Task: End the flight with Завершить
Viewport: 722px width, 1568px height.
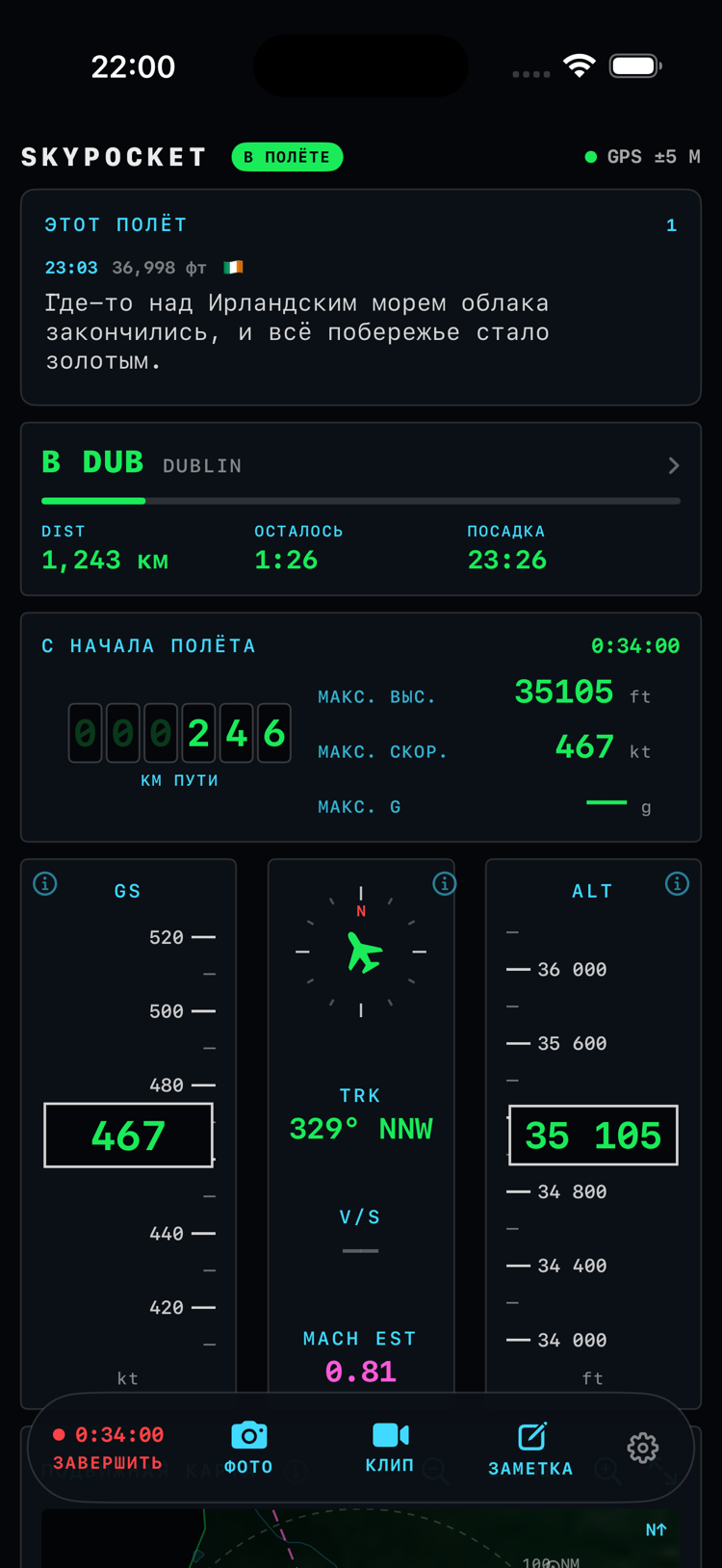Action: click(x=108, y=1448)
